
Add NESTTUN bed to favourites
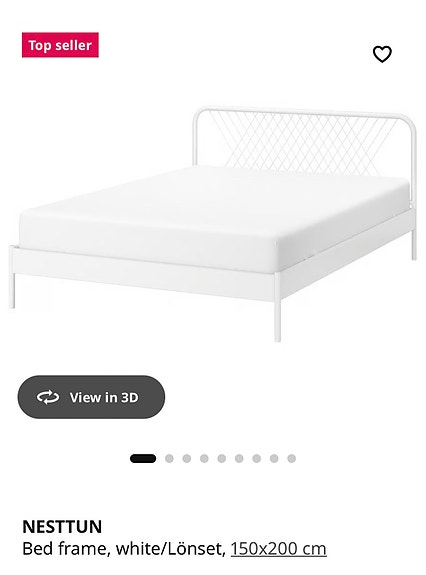(x=382, y=54)
